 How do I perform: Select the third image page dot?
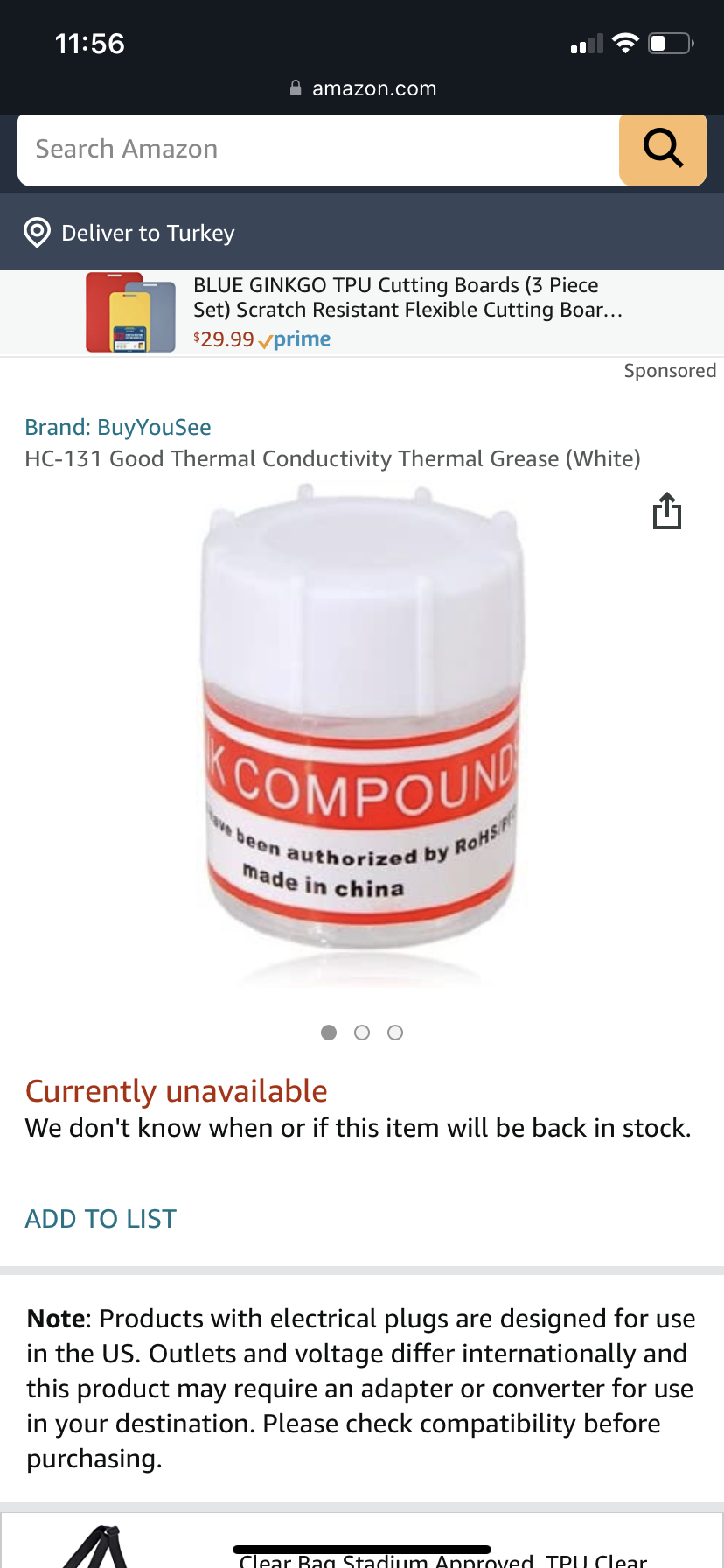[395, 1032]
